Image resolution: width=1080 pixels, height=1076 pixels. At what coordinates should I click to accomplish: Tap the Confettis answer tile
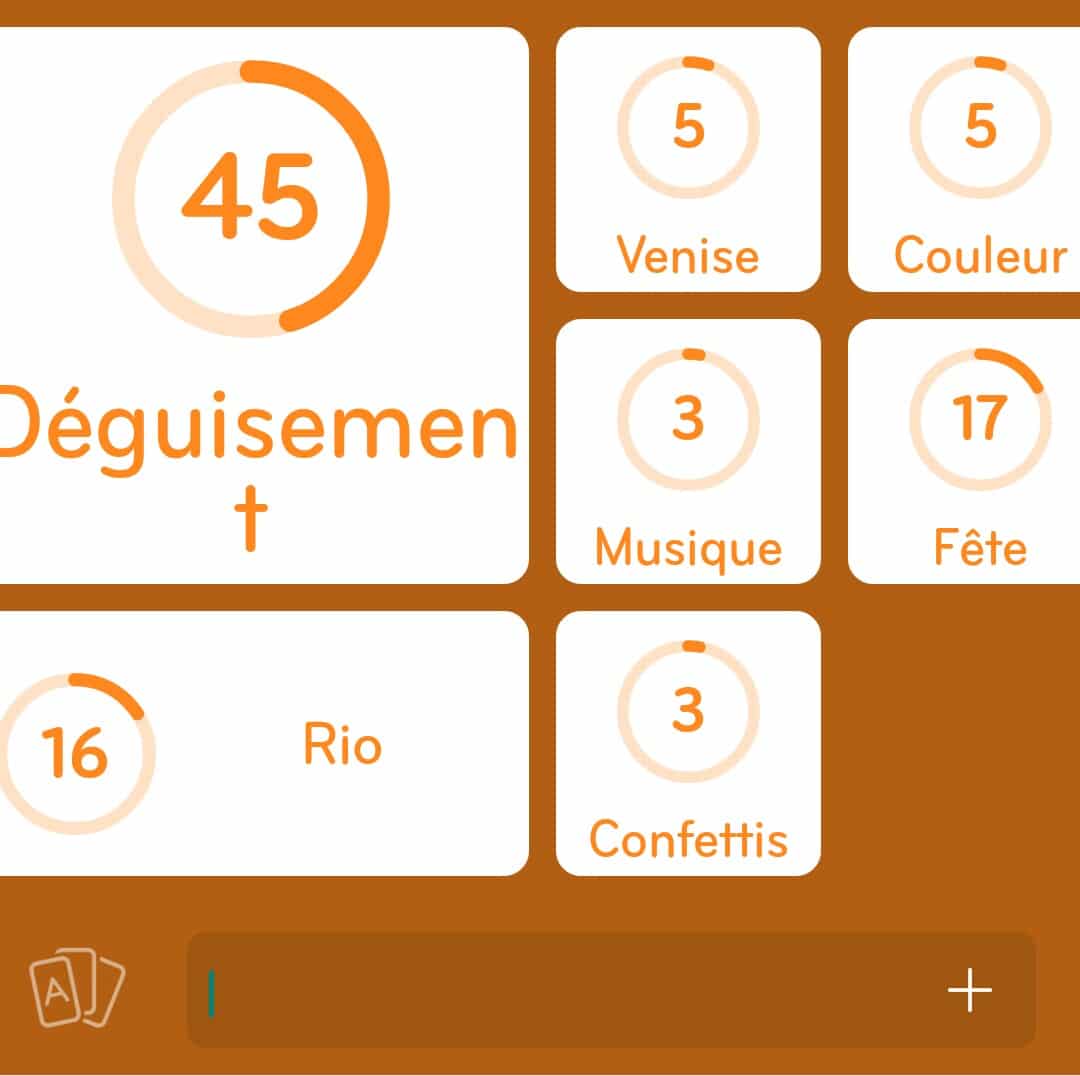(688, 743)
